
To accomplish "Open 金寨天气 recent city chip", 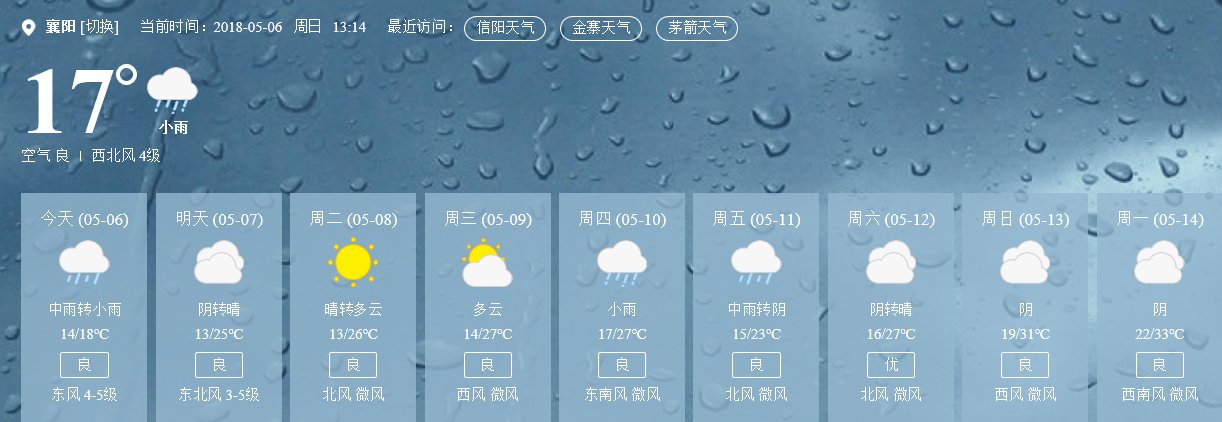I will point(601,28).
